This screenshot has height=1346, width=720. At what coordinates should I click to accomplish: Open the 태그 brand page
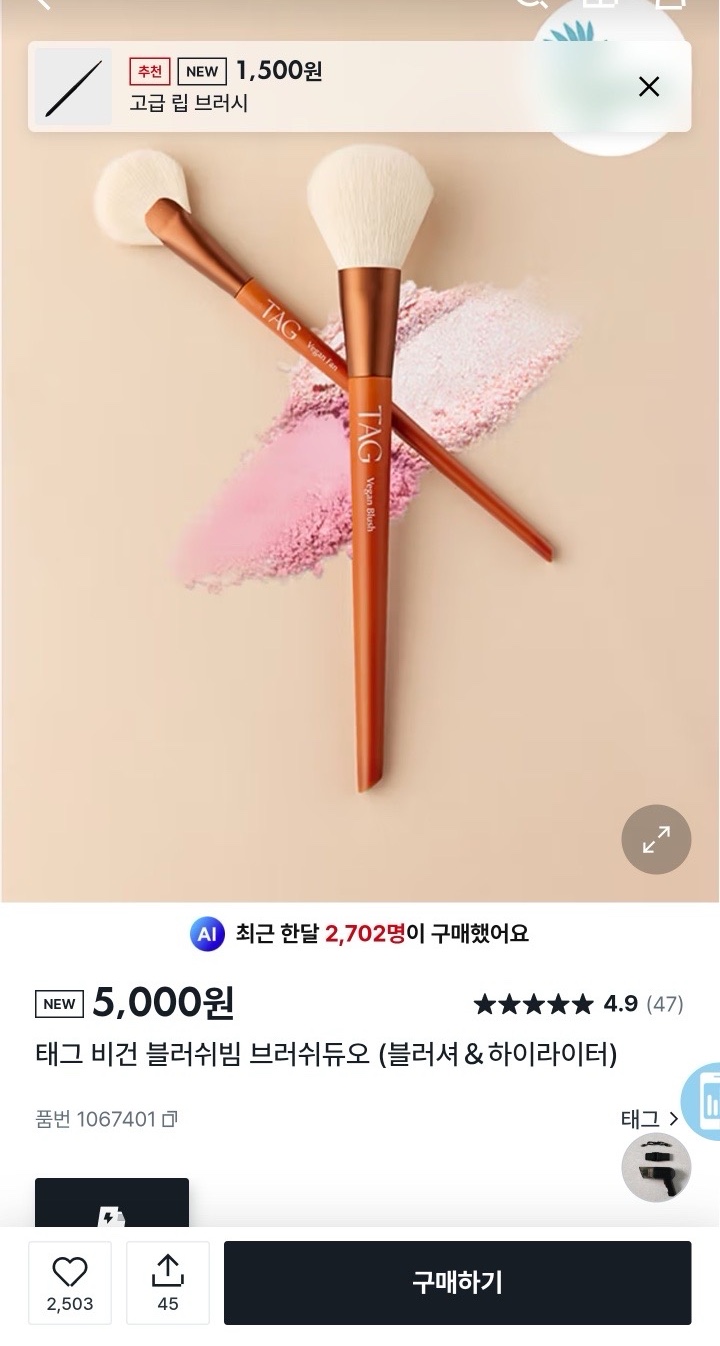pos(649,1119)
